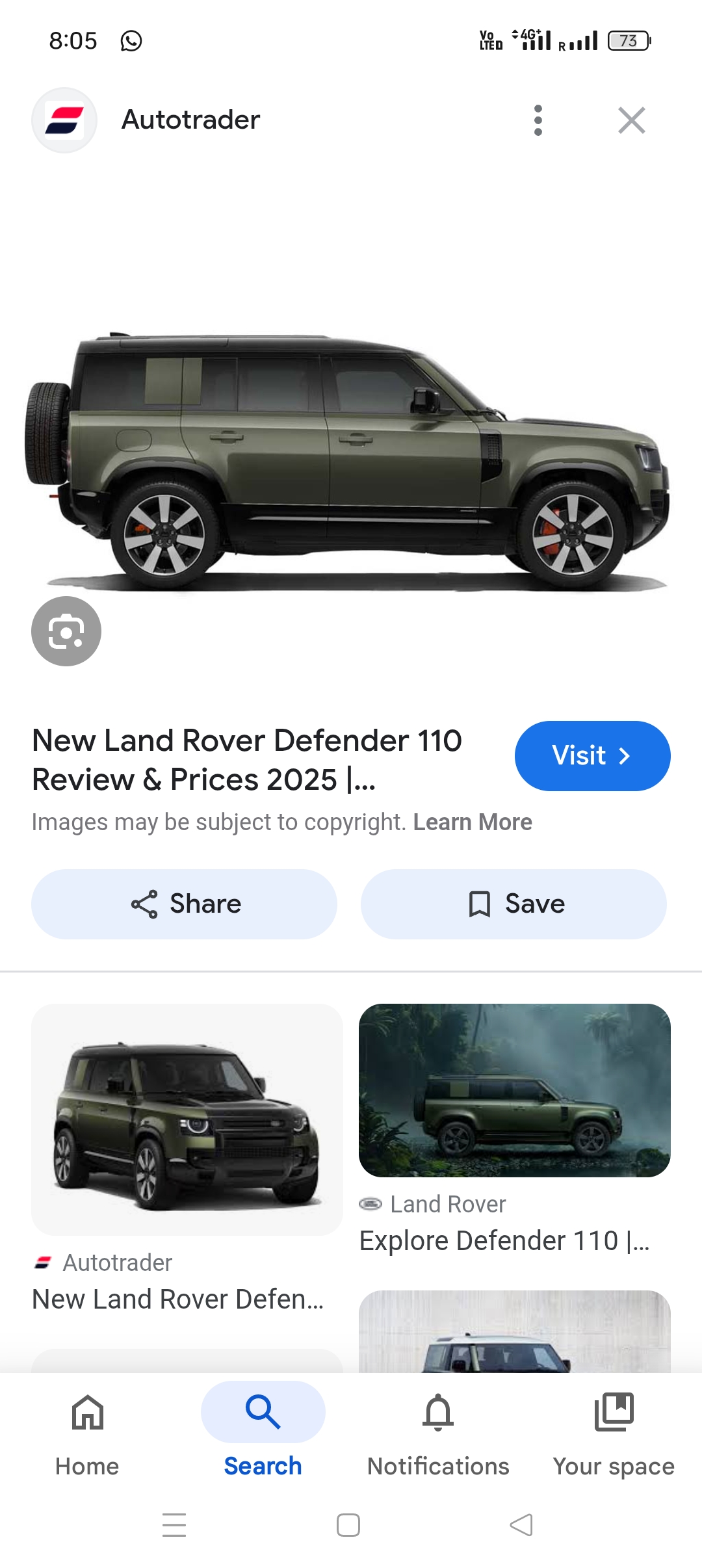
Task: Share this Defender image
Action: click(185, 904)
